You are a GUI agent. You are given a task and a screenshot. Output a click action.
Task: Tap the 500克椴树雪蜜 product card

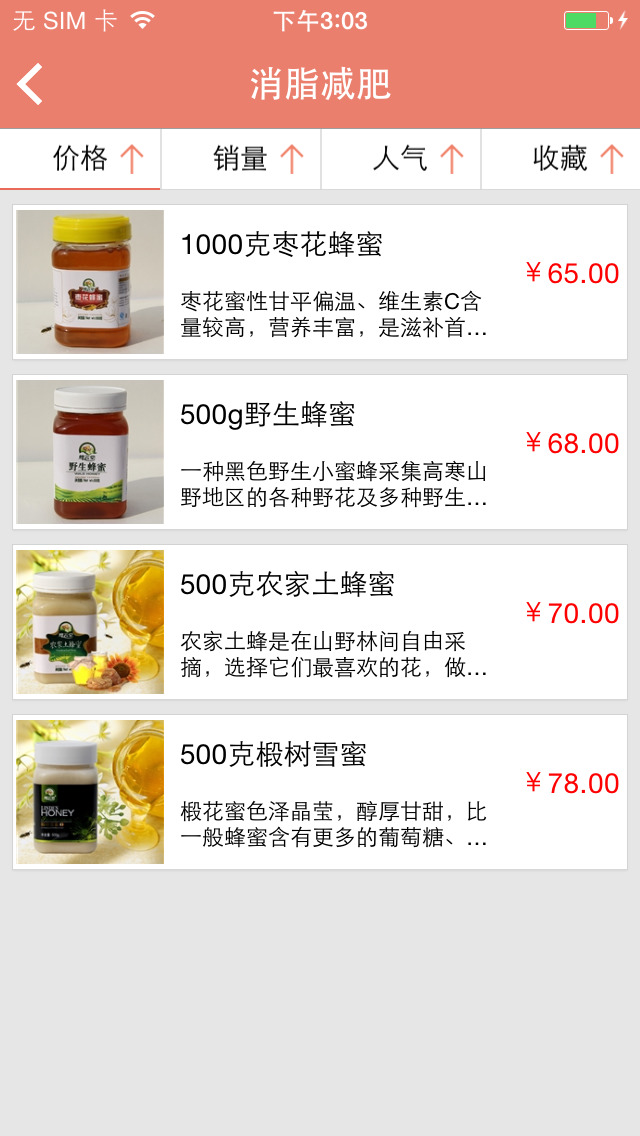pyautogui.click(x=320, y=792)
